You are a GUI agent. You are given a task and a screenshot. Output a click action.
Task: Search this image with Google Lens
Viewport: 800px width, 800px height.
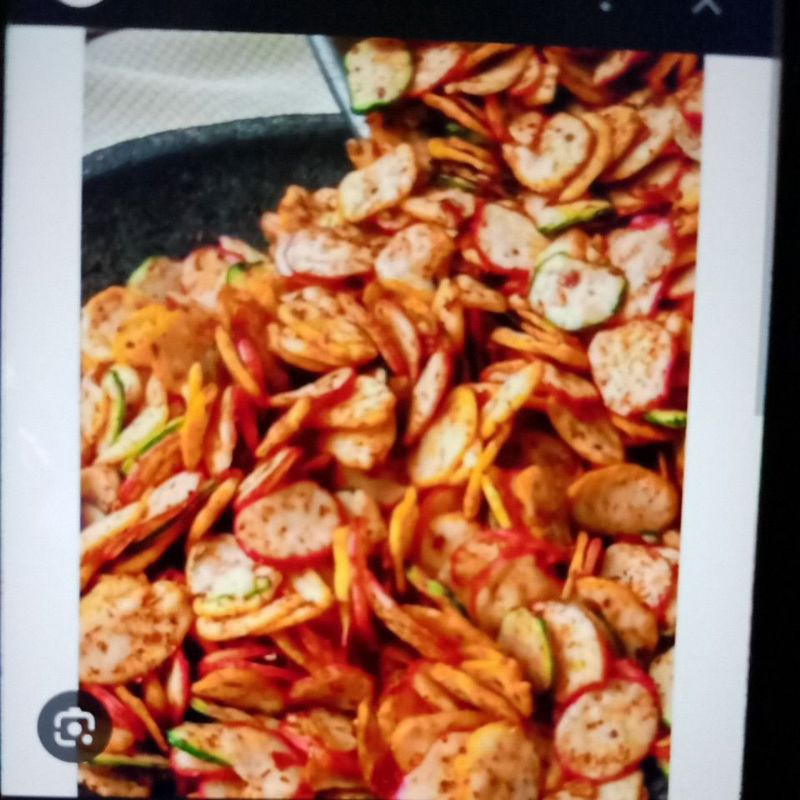pyautogui.click(x=73, y=727)
